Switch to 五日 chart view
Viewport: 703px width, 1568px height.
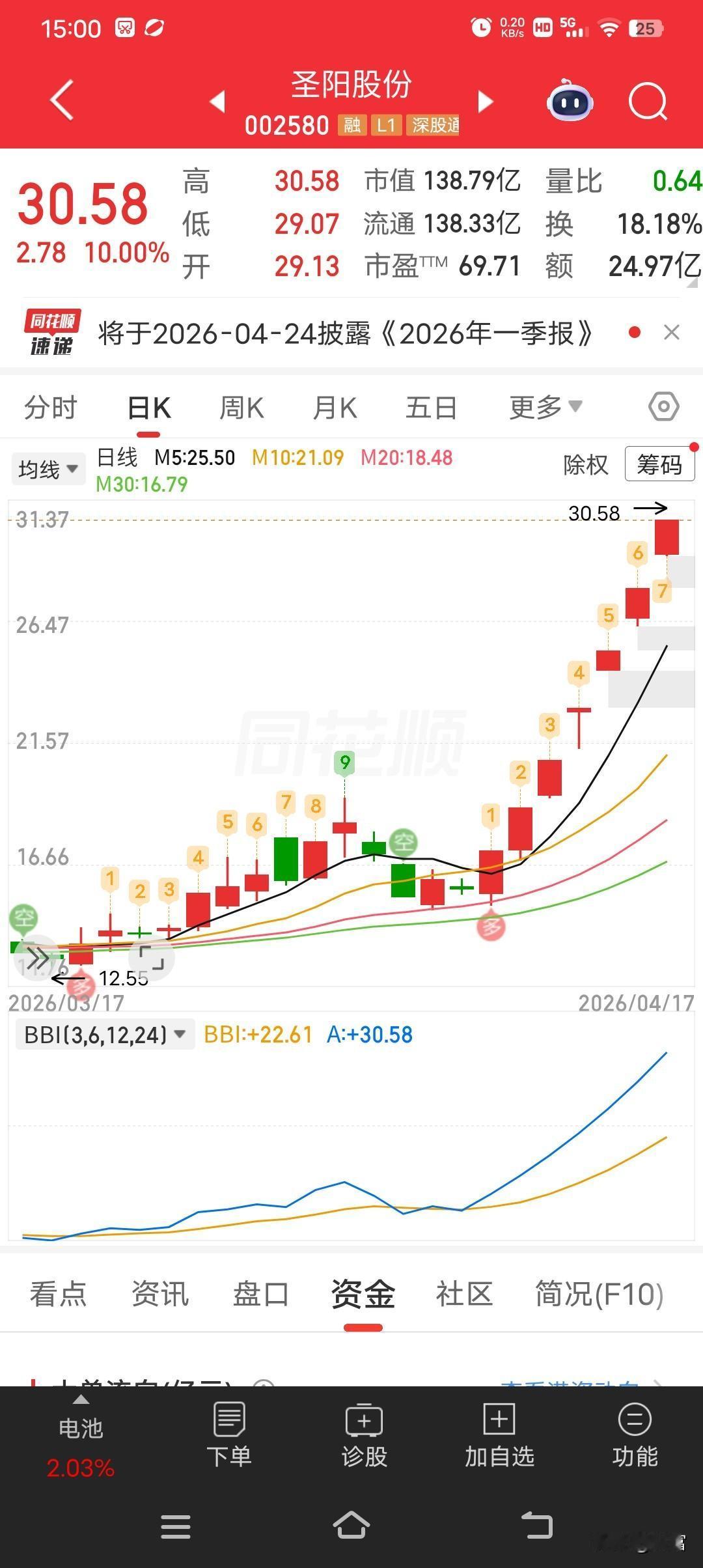tap(431, 408)
